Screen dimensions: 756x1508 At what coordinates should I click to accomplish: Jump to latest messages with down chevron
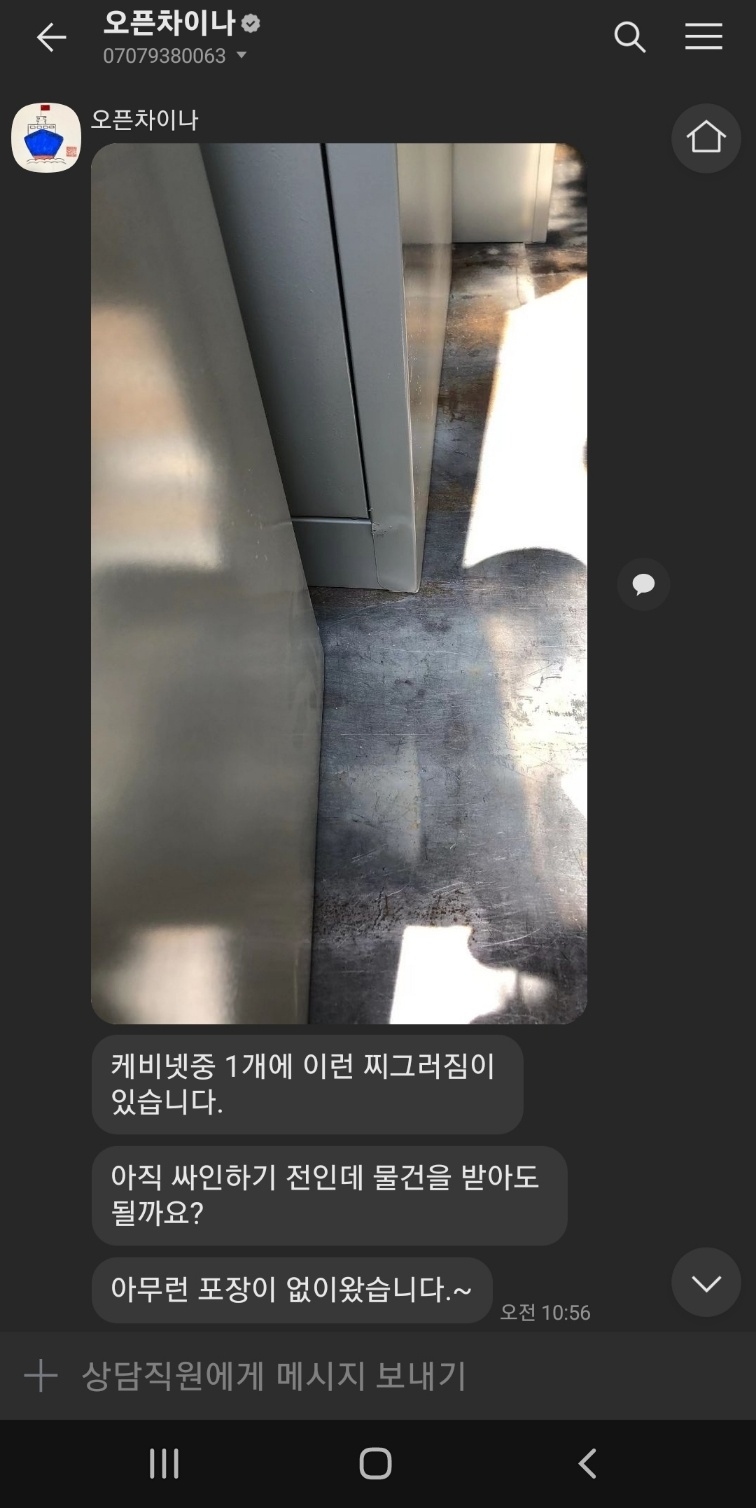[705, 1283]
